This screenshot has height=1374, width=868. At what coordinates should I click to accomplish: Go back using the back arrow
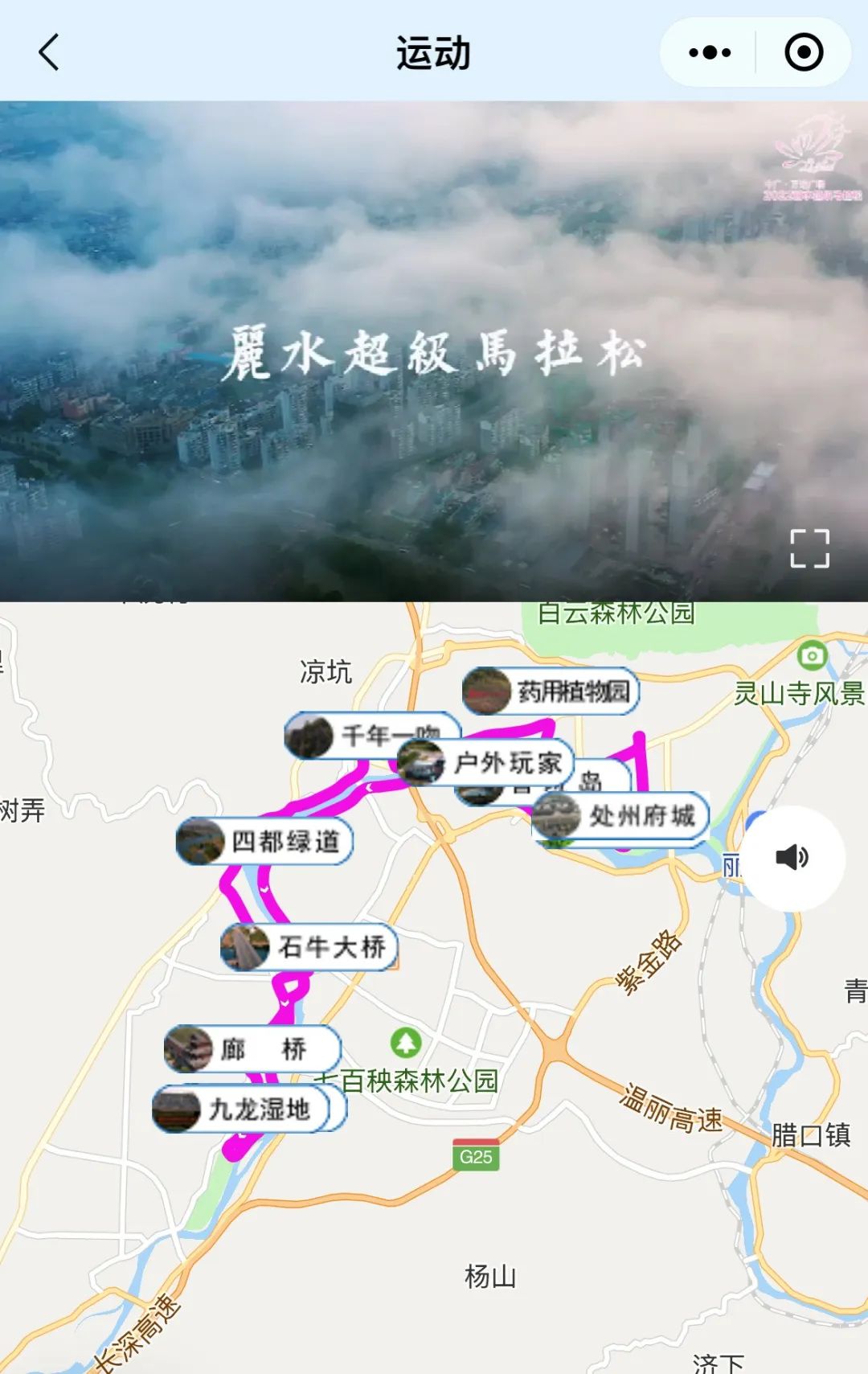(x=49, y=53)
